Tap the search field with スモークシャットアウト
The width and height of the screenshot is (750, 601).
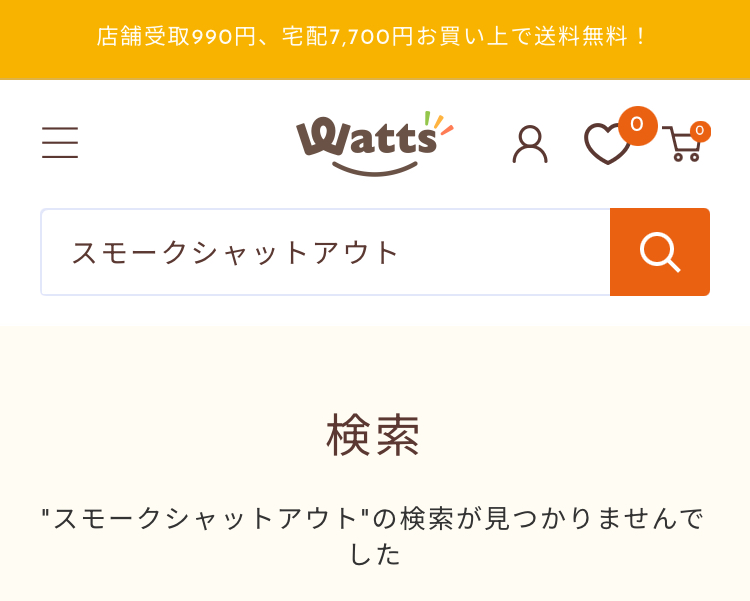coord(325,252)
